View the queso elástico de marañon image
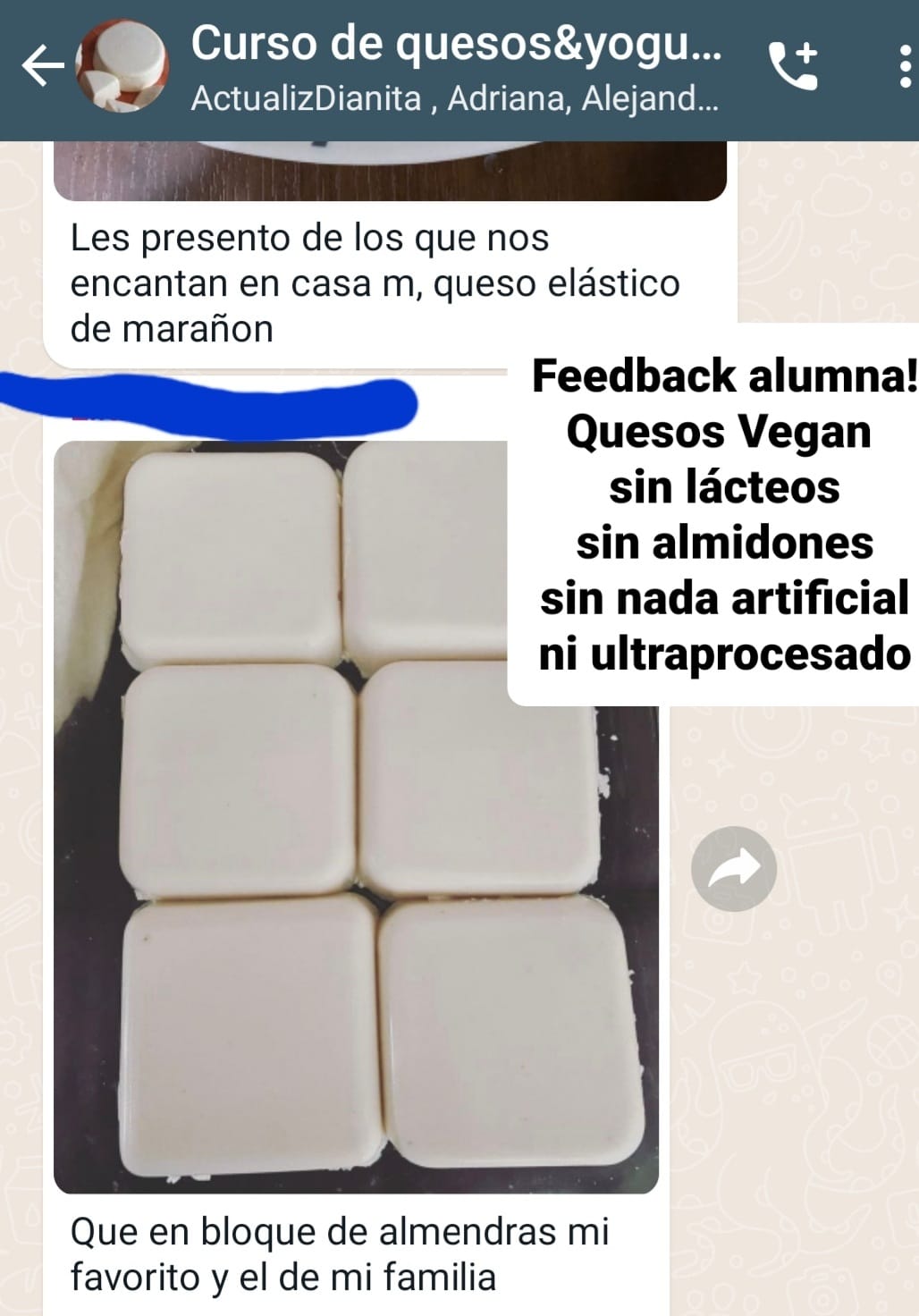The image size is (919, 1316). [390, 172]
